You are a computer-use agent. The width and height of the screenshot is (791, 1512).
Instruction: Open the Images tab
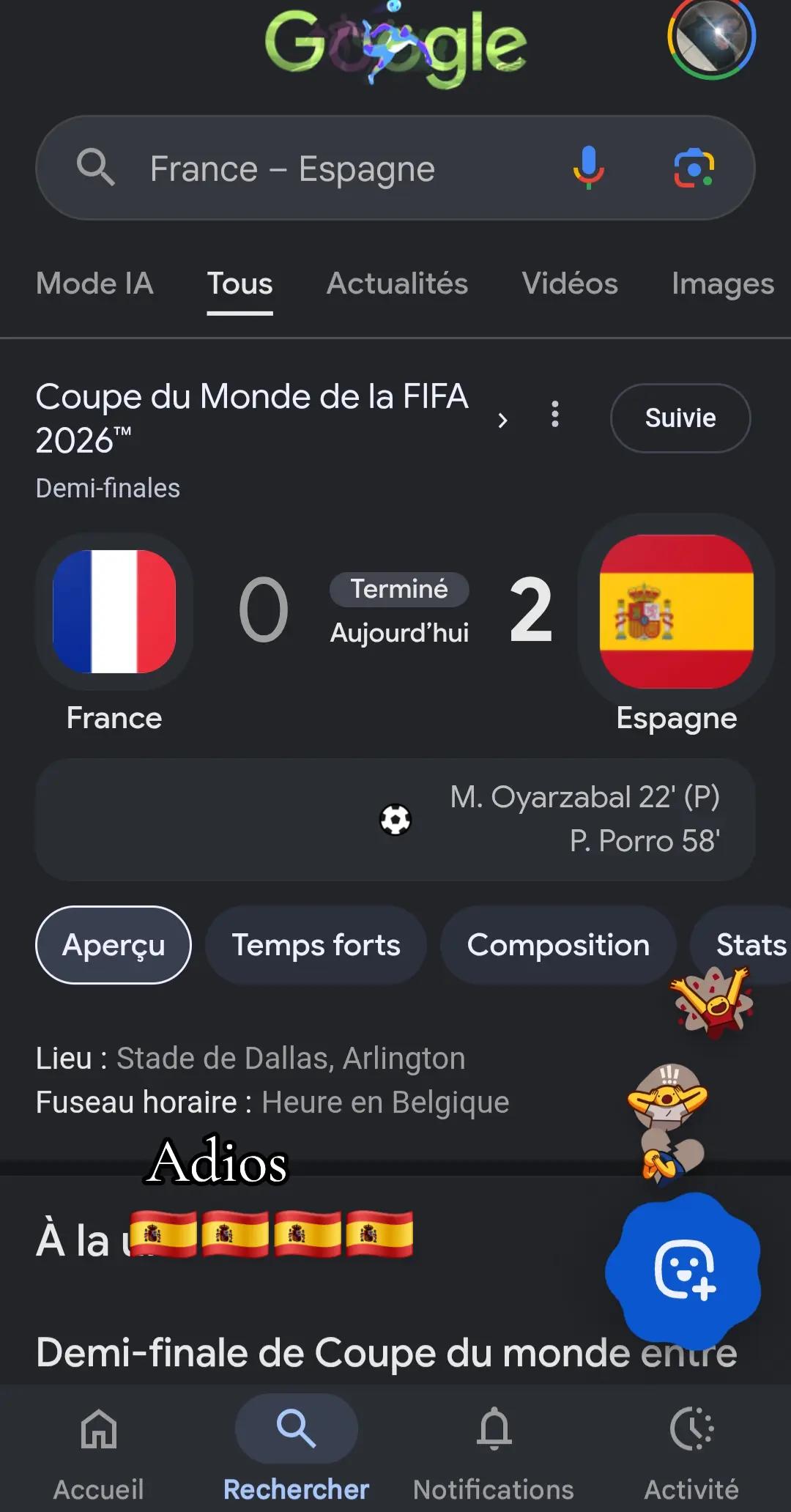click(x=723, y=283)
